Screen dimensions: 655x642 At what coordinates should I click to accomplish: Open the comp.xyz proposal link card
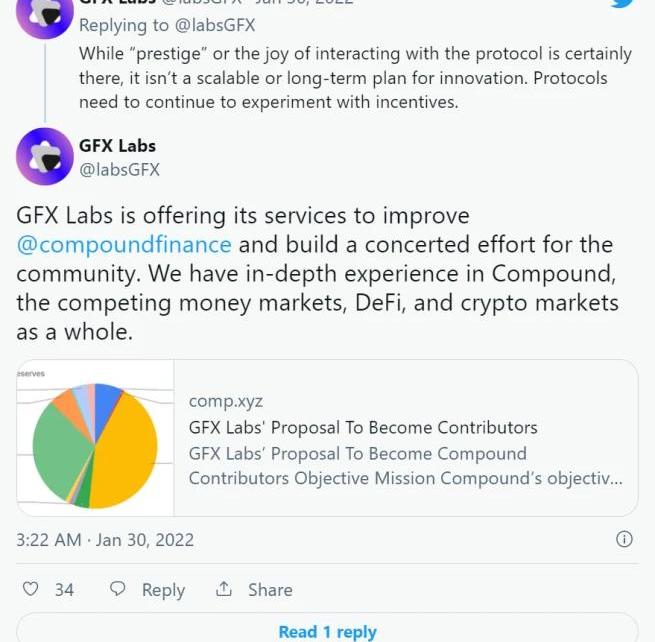(327, 438)
